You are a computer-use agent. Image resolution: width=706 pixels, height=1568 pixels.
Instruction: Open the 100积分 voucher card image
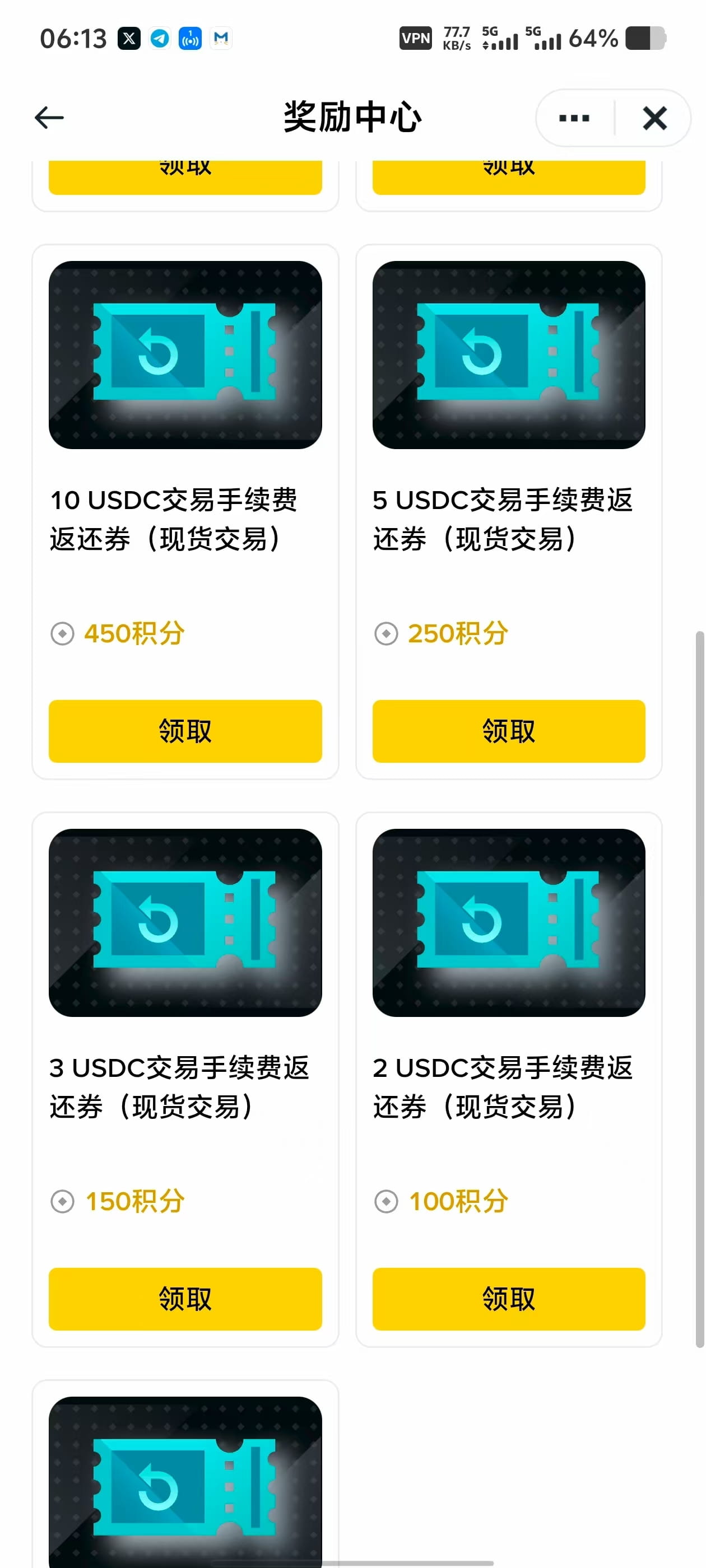click(x=509, y=923)
